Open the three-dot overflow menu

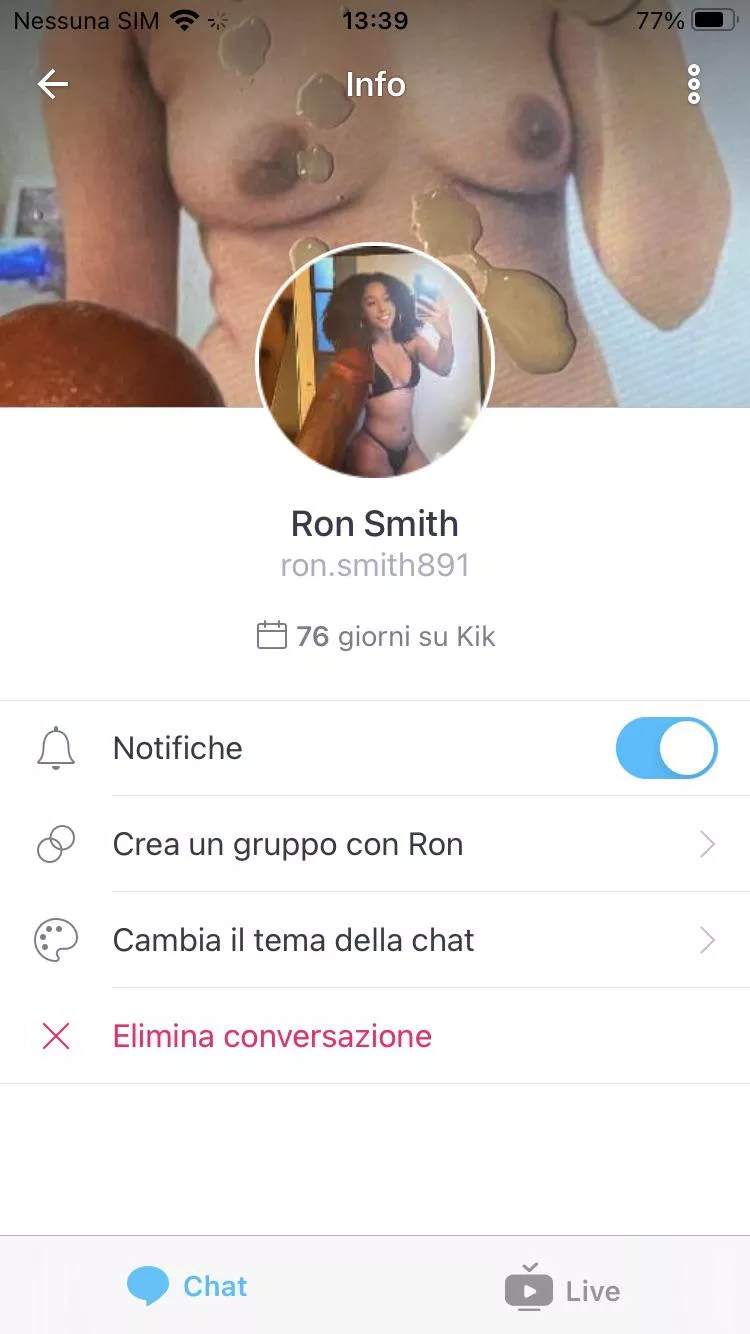tap(693, 85)
